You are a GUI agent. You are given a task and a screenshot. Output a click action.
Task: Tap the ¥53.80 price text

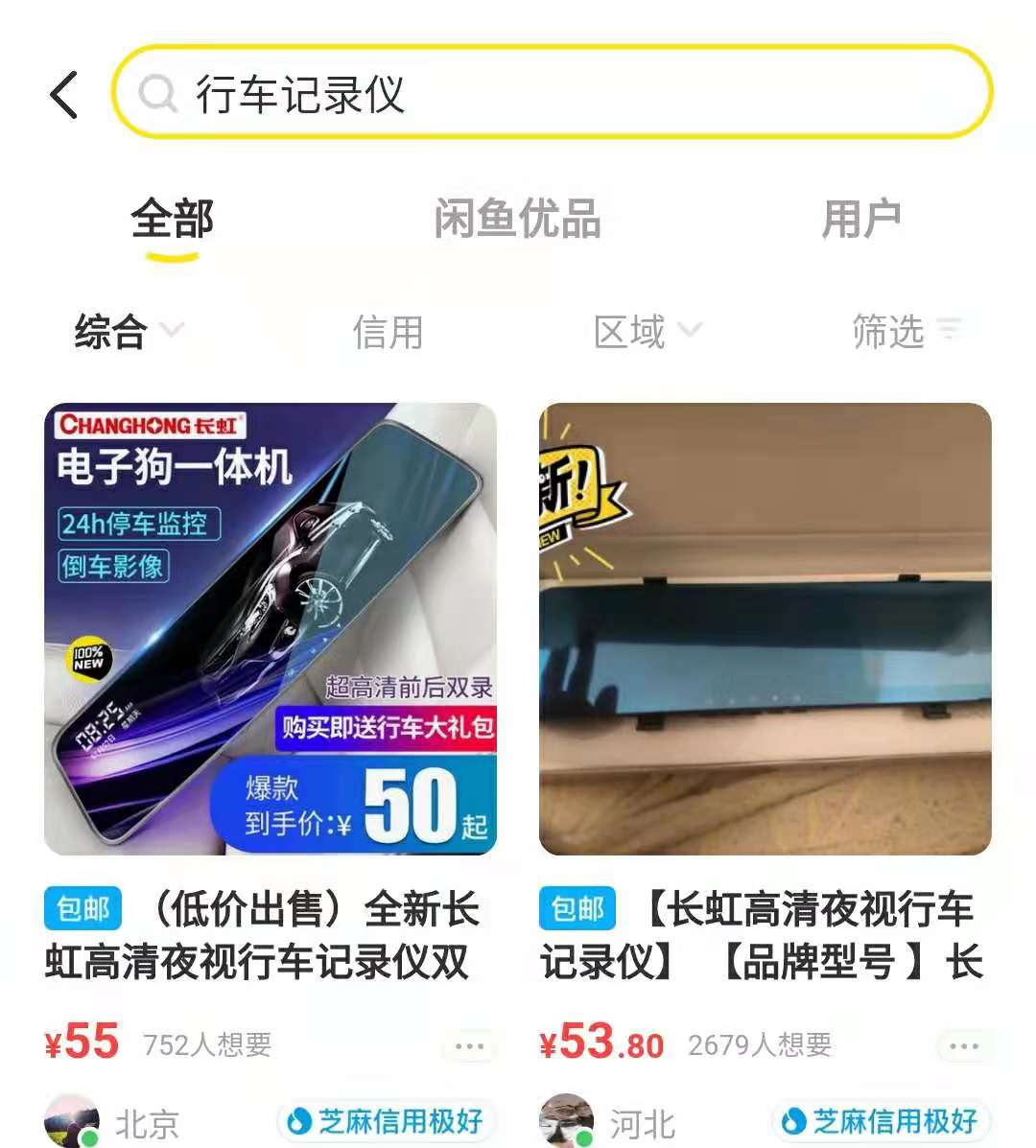click(600, 1045)
